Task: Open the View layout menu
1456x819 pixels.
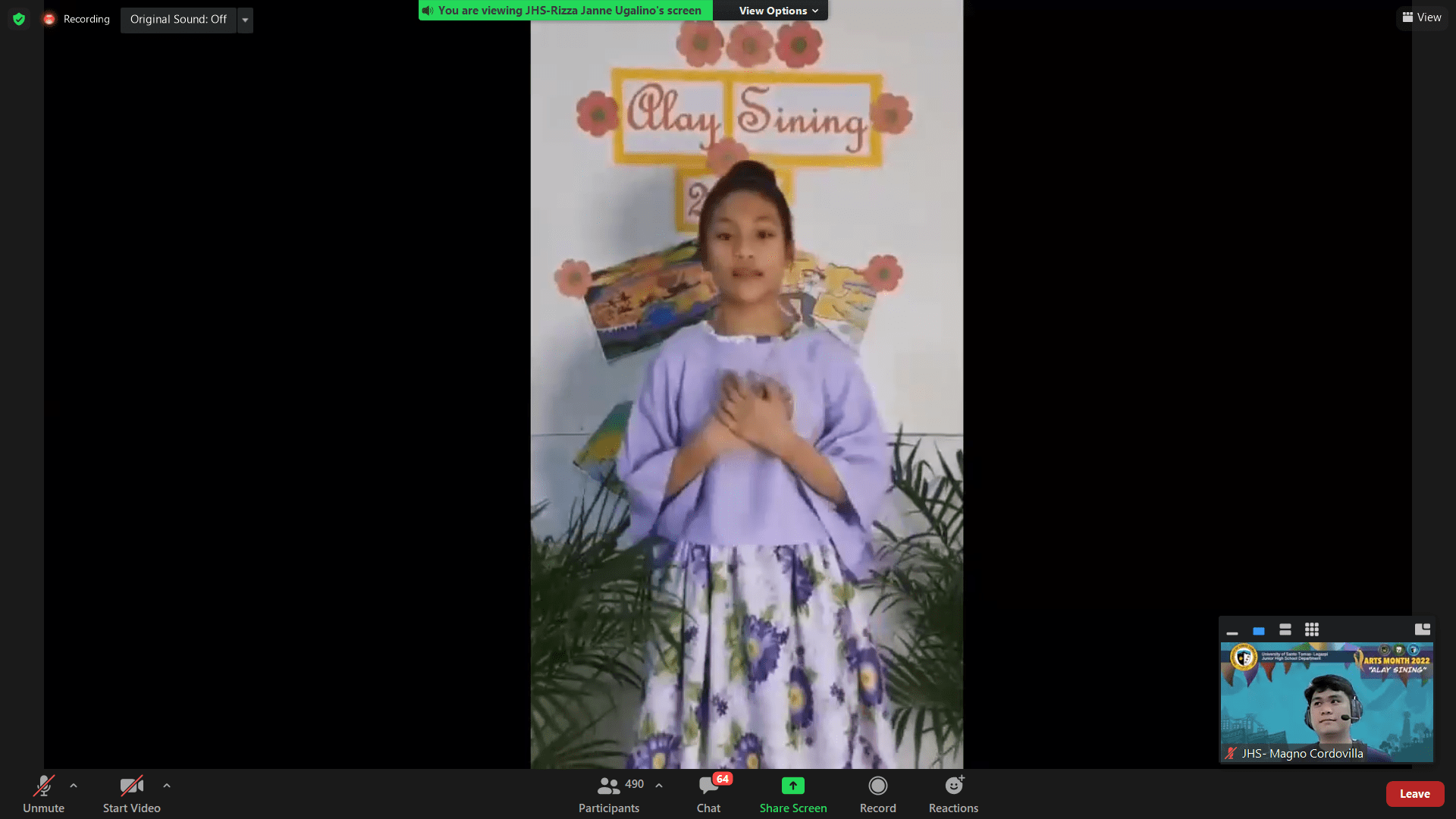Action: tap(1422, 17)
